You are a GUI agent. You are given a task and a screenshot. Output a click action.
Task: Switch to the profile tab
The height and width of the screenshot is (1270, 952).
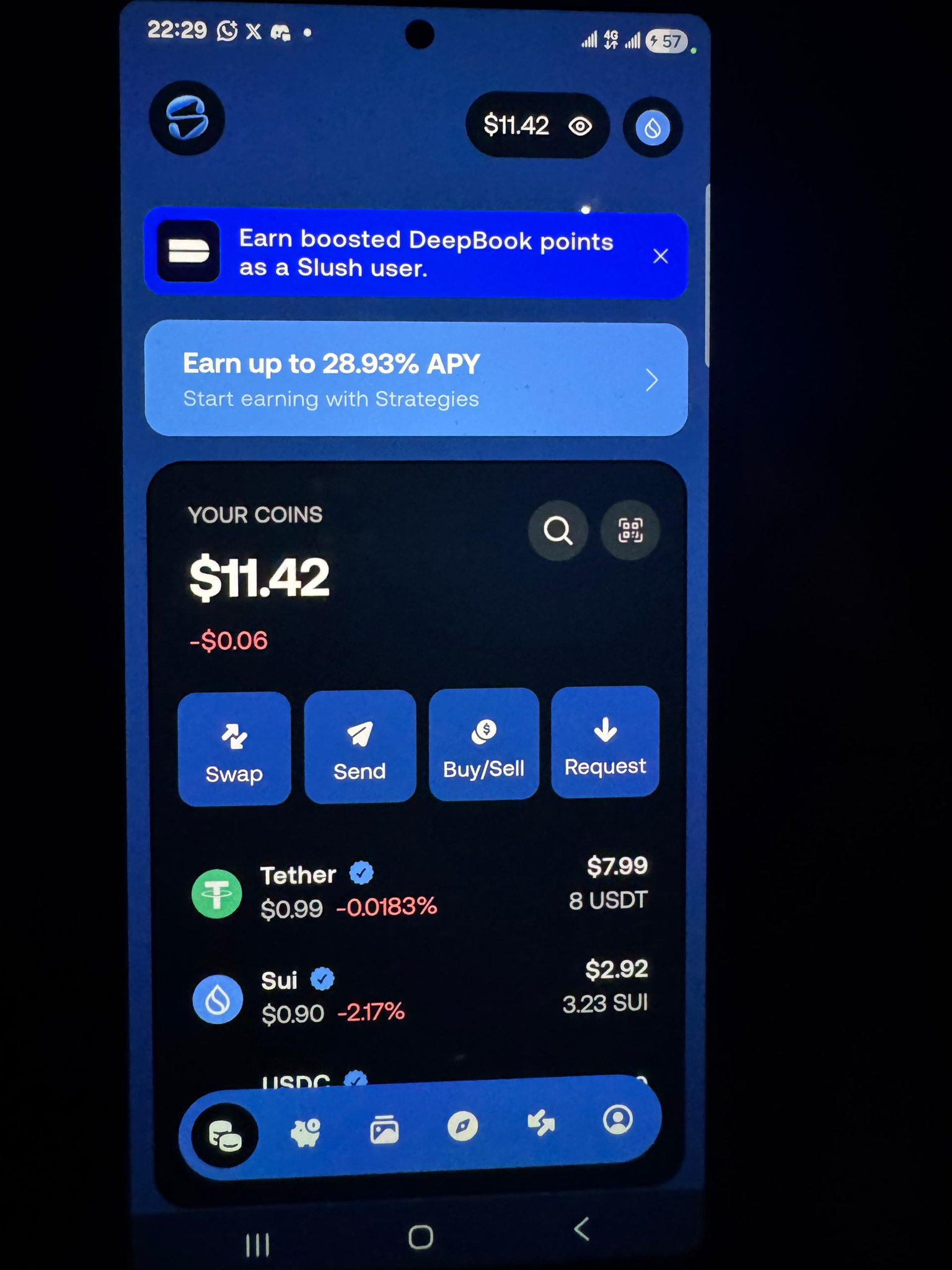[618, 1120]
